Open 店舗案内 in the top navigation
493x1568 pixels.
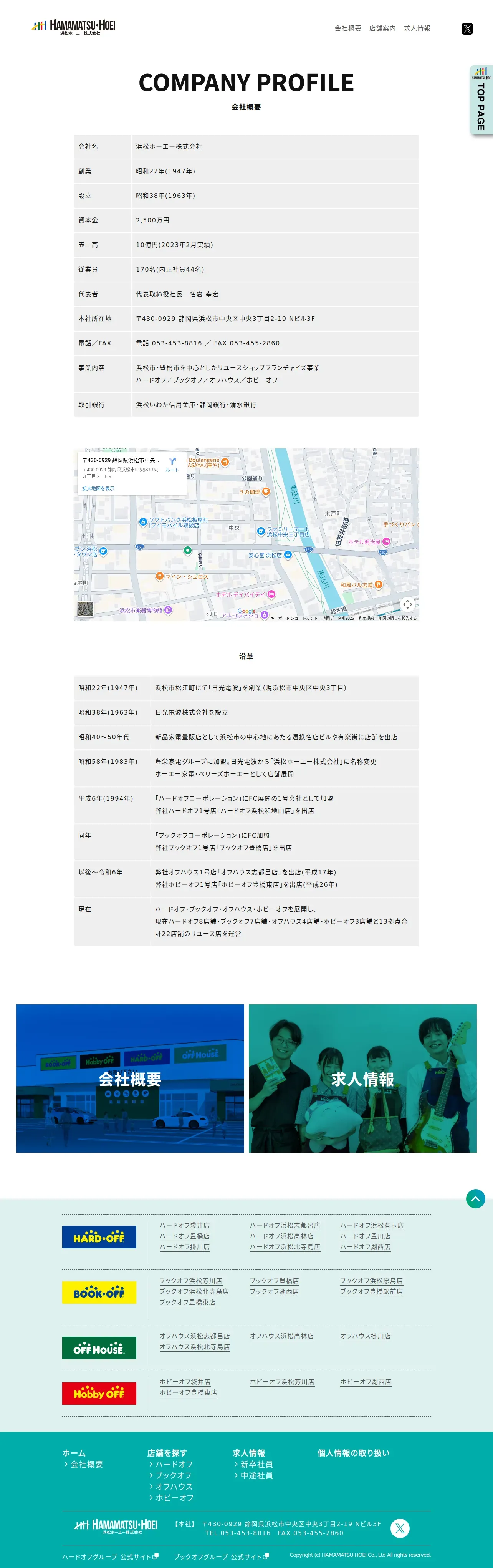pos(382,28)
